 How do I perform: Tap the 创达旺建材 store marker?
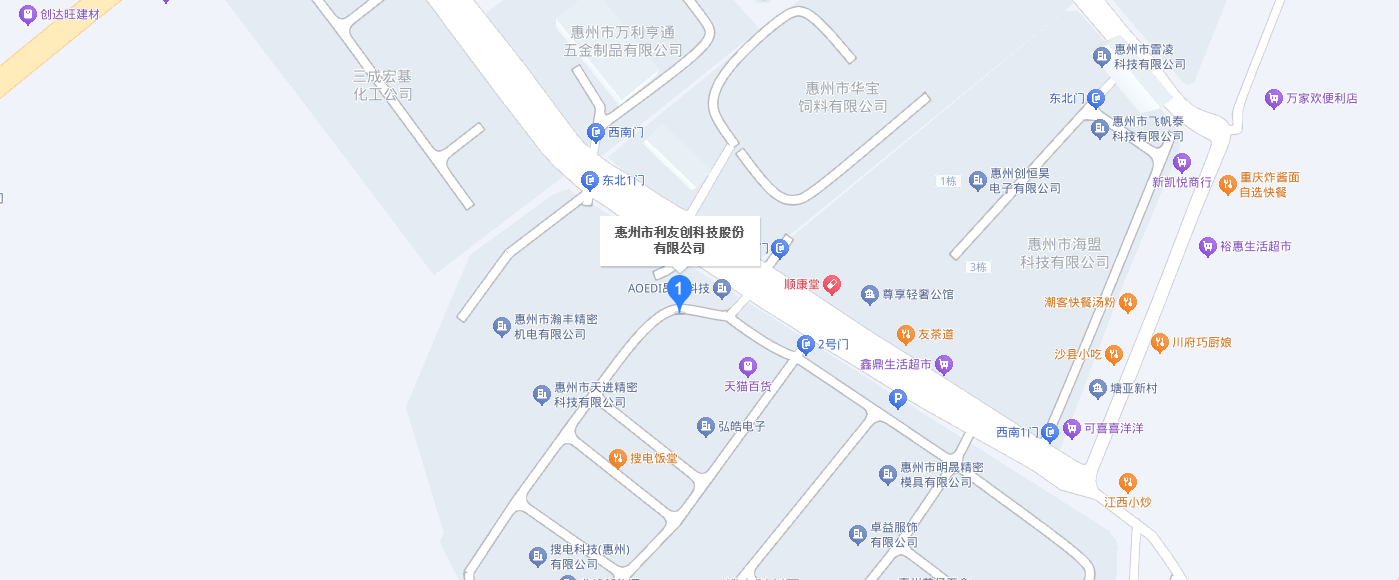(x=28, y=15)
